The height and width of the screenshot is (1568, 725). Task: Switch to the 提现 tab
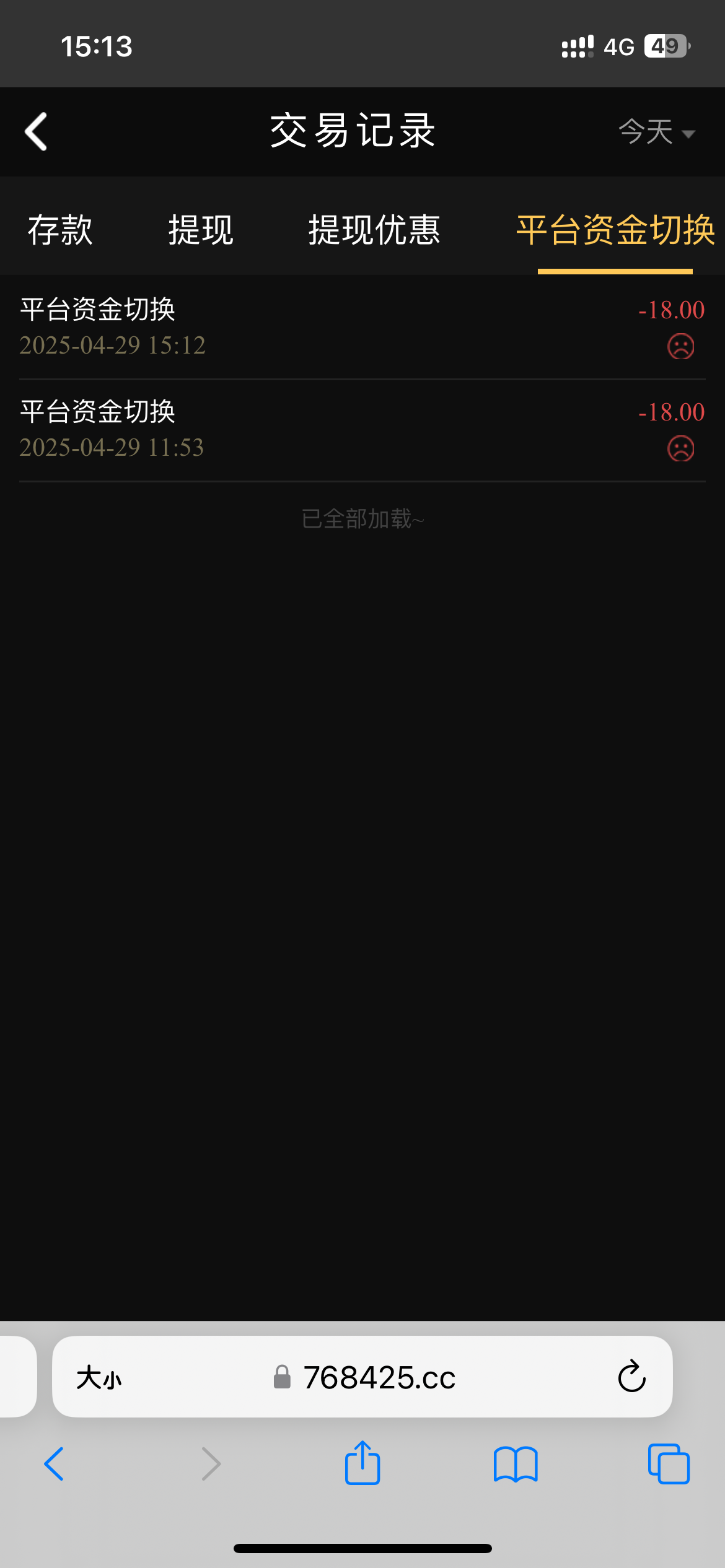click(201, 230)
